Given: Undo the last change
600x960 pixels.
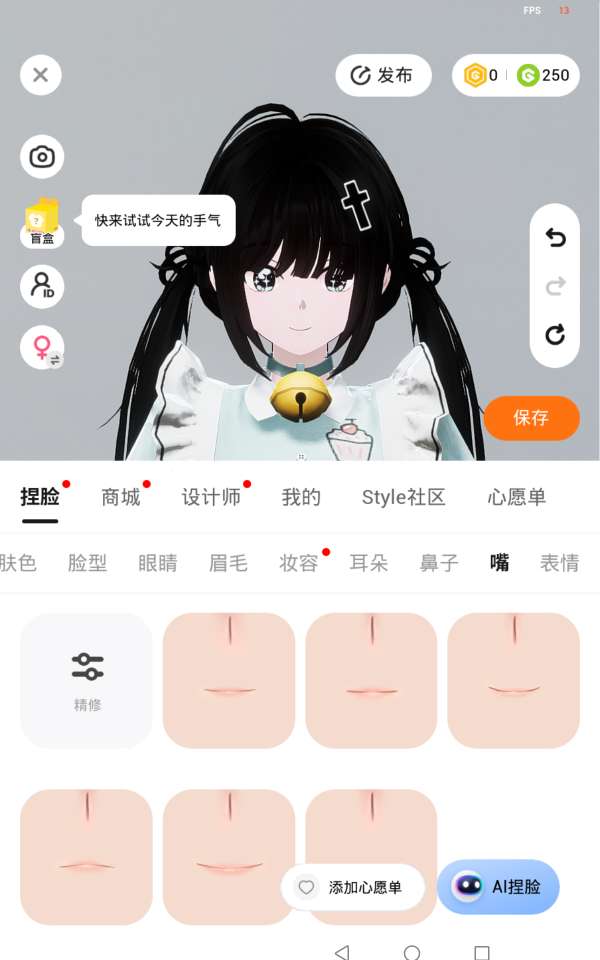Looking at the screenshot, I should (555, 238).
